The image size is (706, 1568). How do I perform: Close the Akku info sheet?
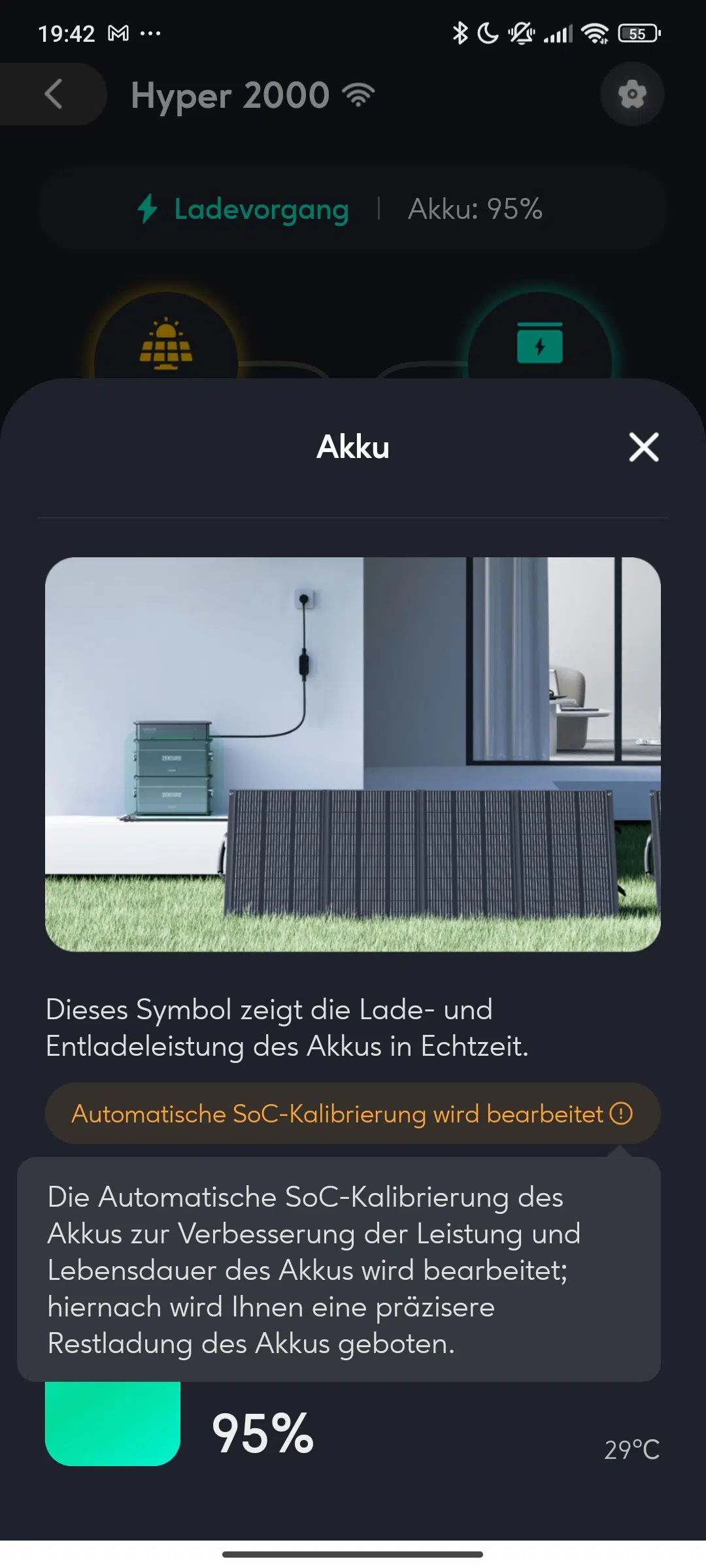644,447
